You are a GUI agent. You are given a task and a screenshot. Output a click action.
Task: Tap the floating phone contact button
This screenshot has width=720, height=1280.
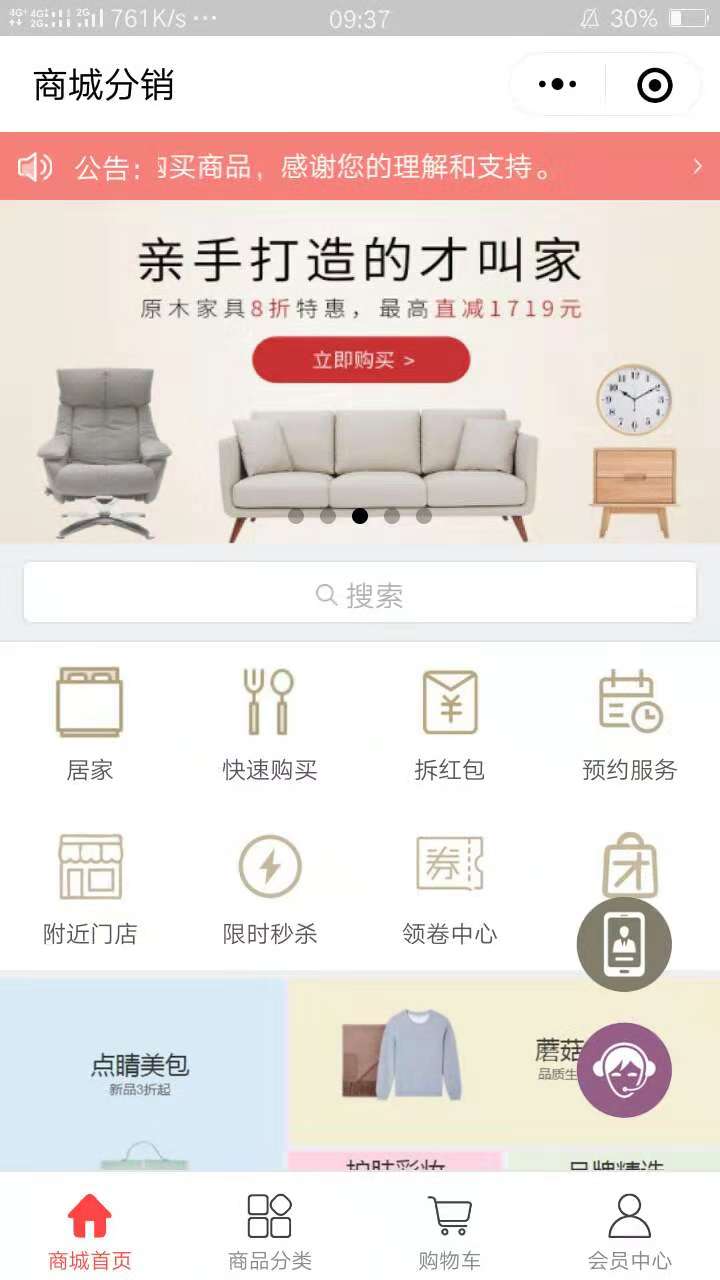coord(624,944)
